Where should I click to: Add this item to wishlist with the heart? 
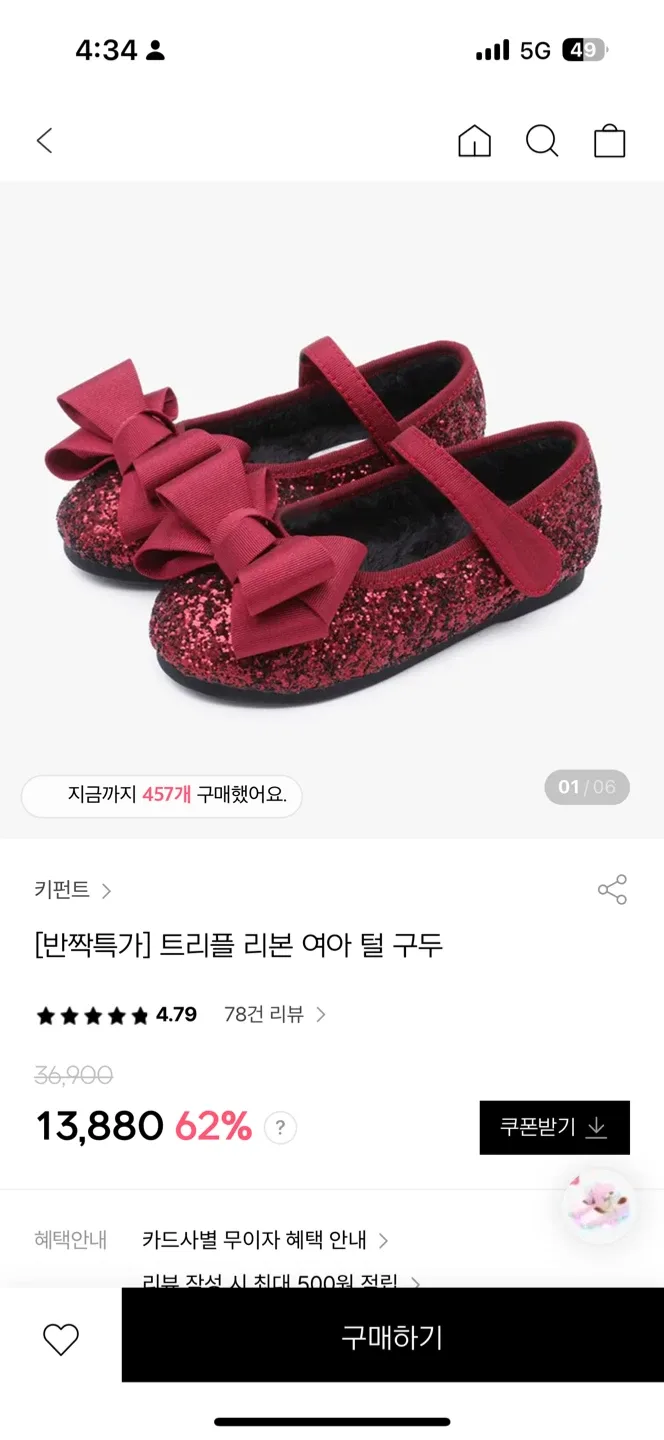(x=60, y=1338)
